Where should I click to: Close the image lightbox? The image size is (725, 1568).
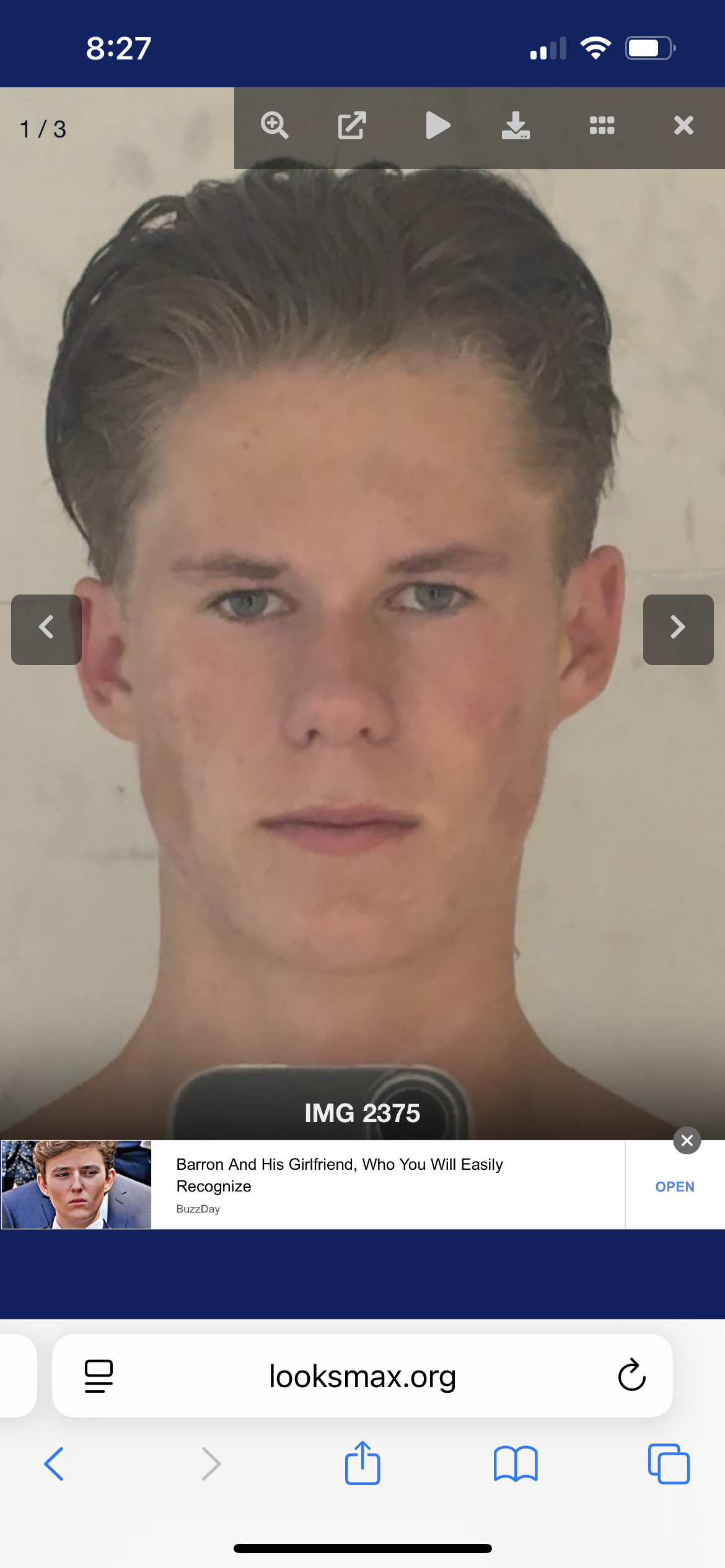tap(683, 125)
